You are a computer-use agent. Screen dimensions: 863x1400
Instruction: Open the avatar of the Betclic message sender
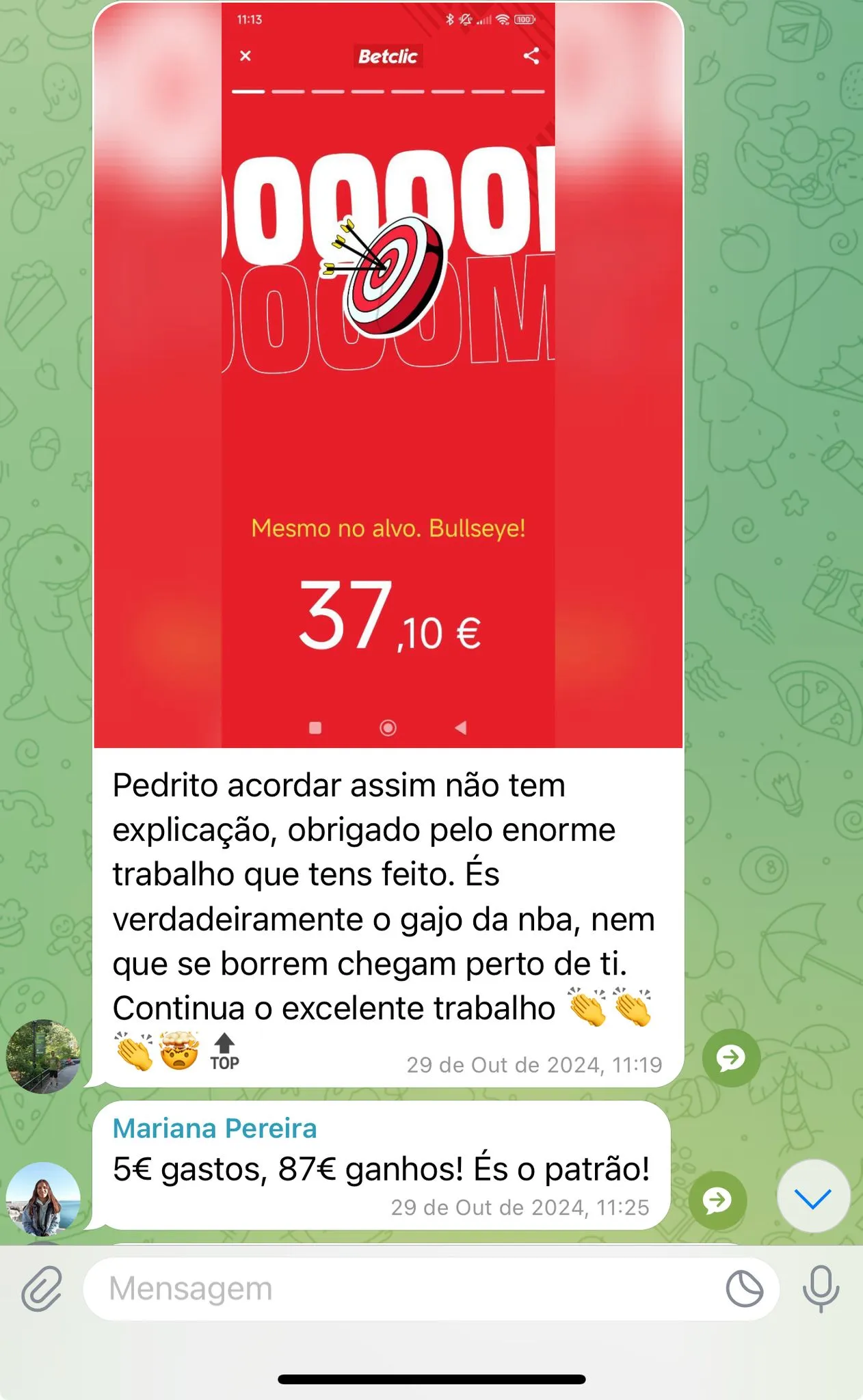[x=43, y=1056]
